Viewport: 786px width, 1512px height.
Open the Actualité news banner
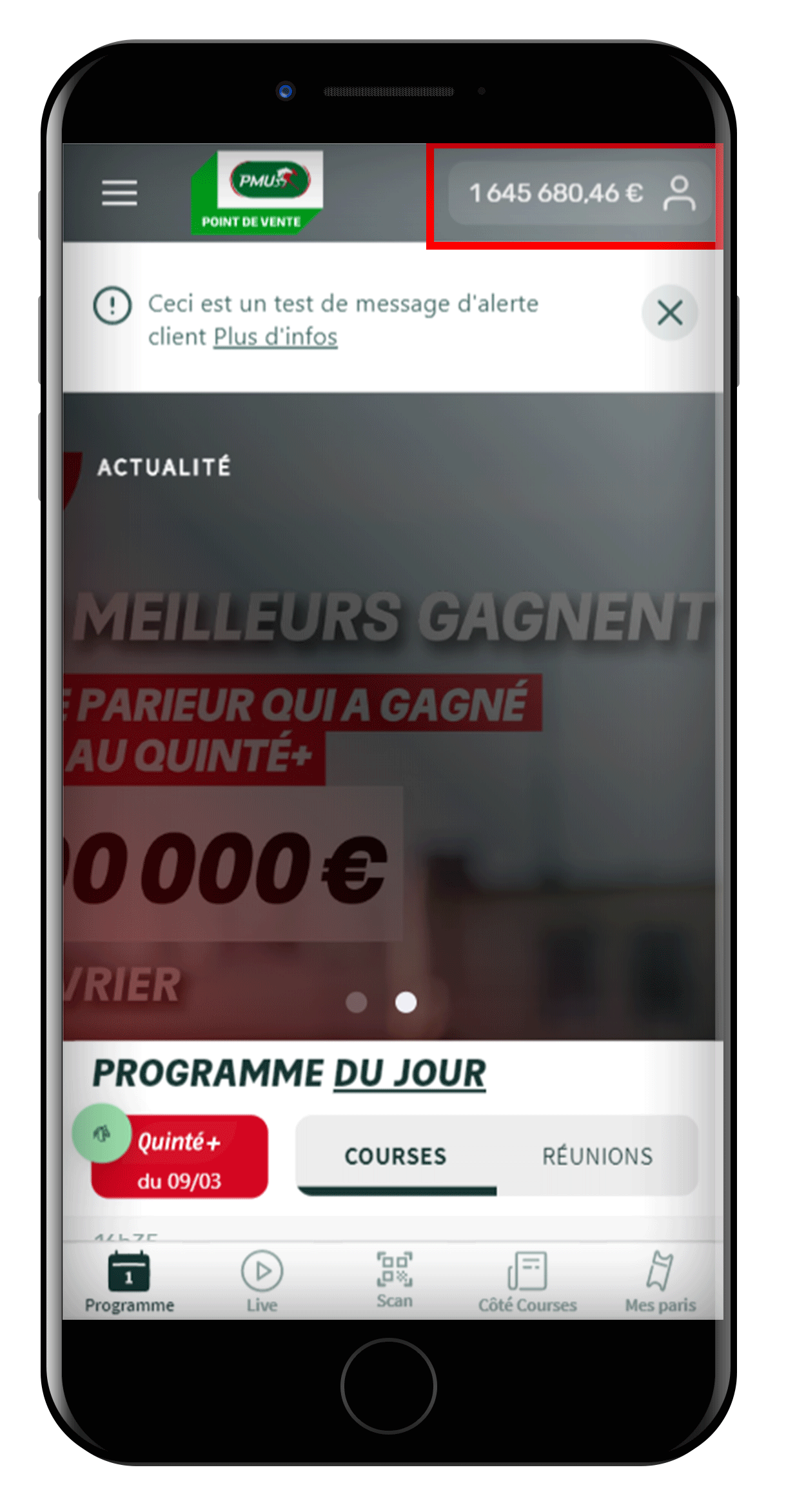click(389, 710)
